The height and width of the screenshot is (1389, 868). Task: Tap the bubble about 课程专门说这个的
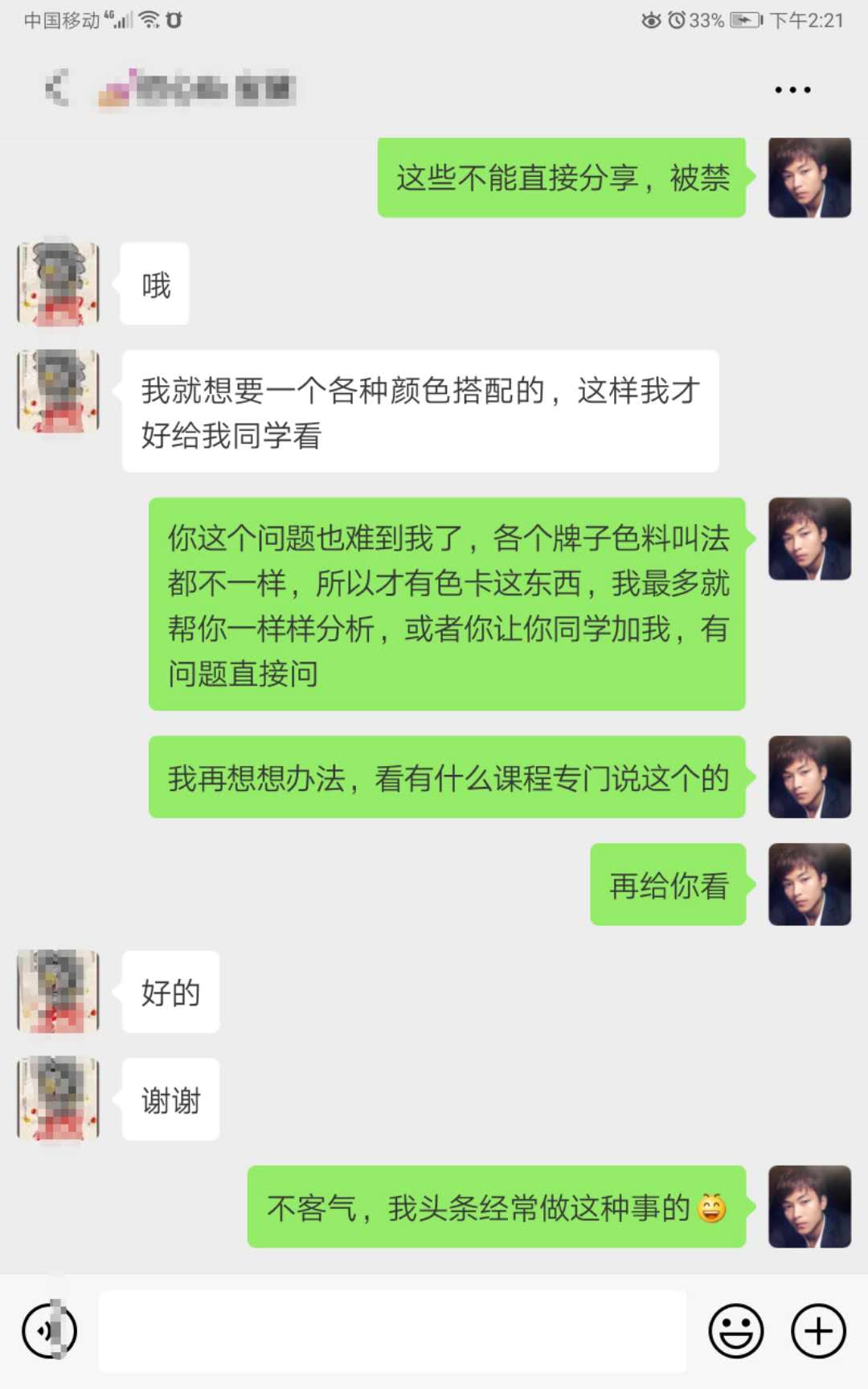(x=446, y=777)
